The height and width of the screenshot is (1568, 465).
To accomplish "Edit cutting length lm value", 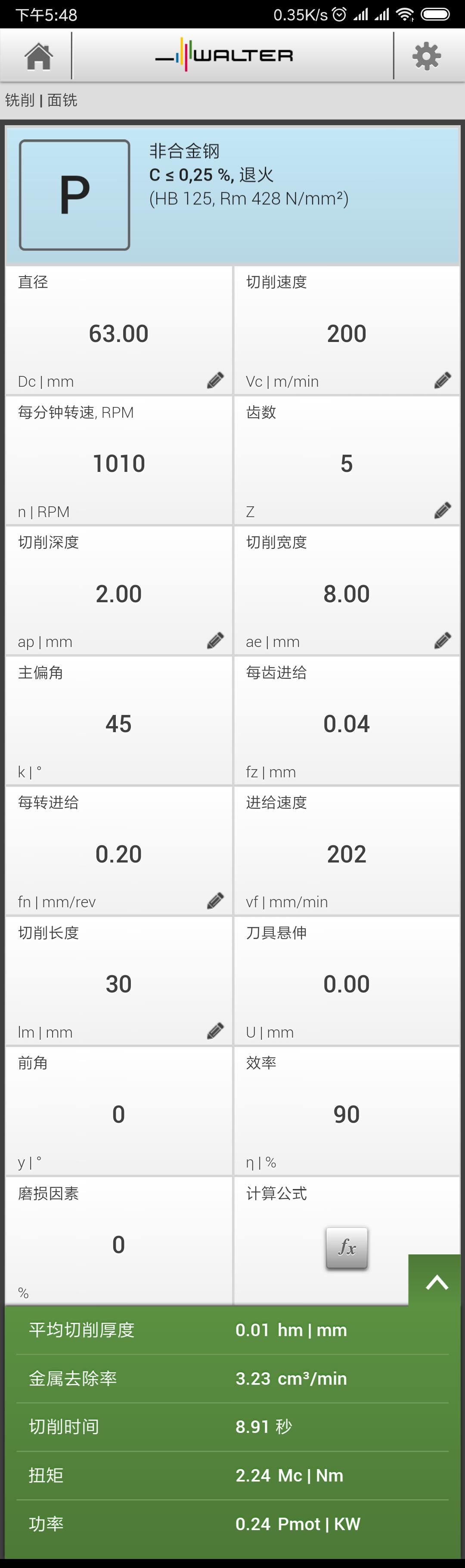I will click(x=215, y=1031).
